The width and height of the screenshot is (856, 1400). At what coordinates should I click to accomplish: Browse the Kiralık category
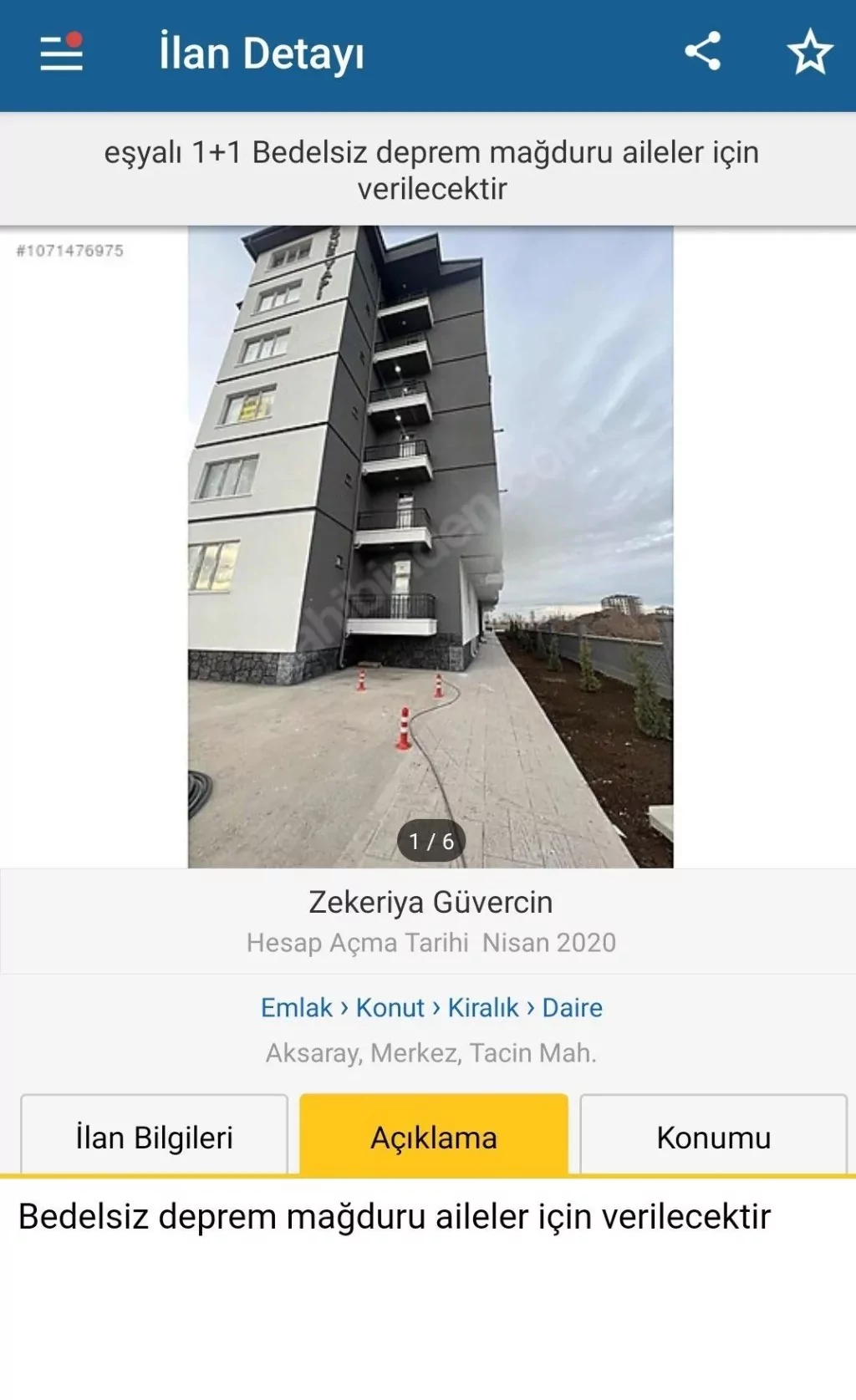coord(482,1008)
